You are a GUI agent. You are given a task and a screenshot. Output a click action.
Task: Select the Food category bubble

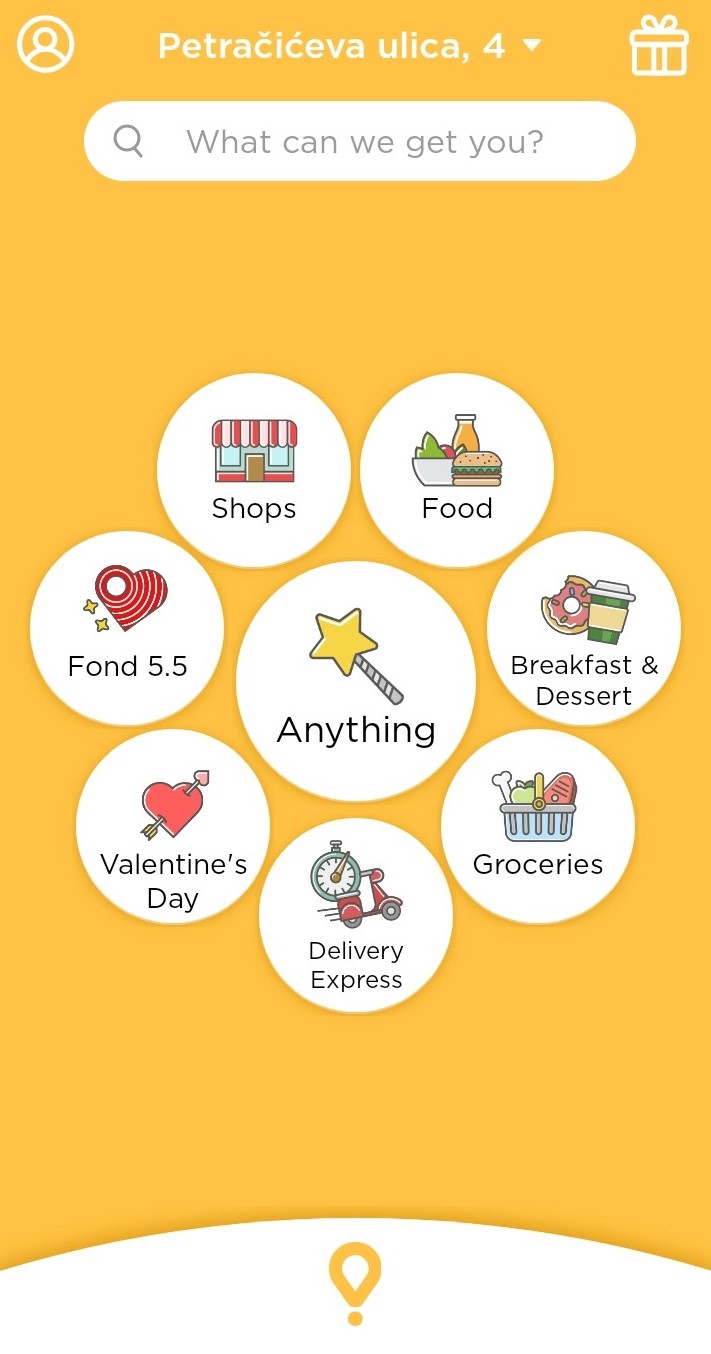[x=457, y=470]
